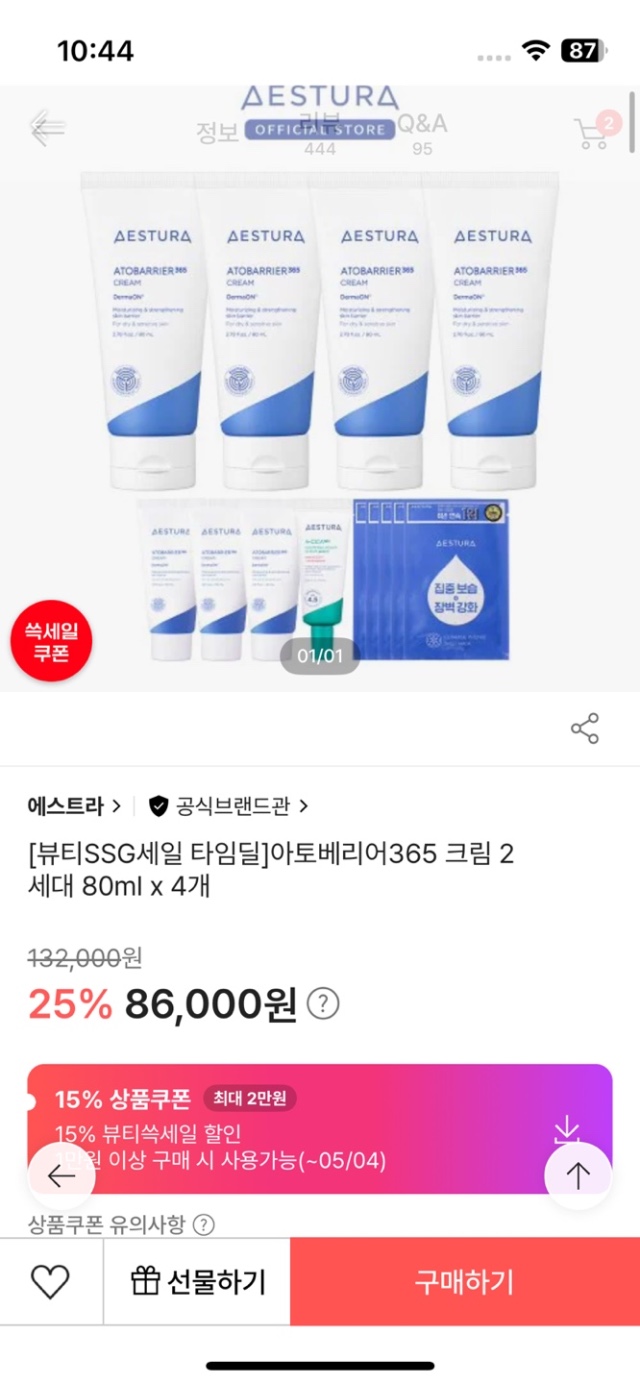Go back using the top-left arrow
The width and height of the screenshot is (640, 1384).
pos(46,128)
